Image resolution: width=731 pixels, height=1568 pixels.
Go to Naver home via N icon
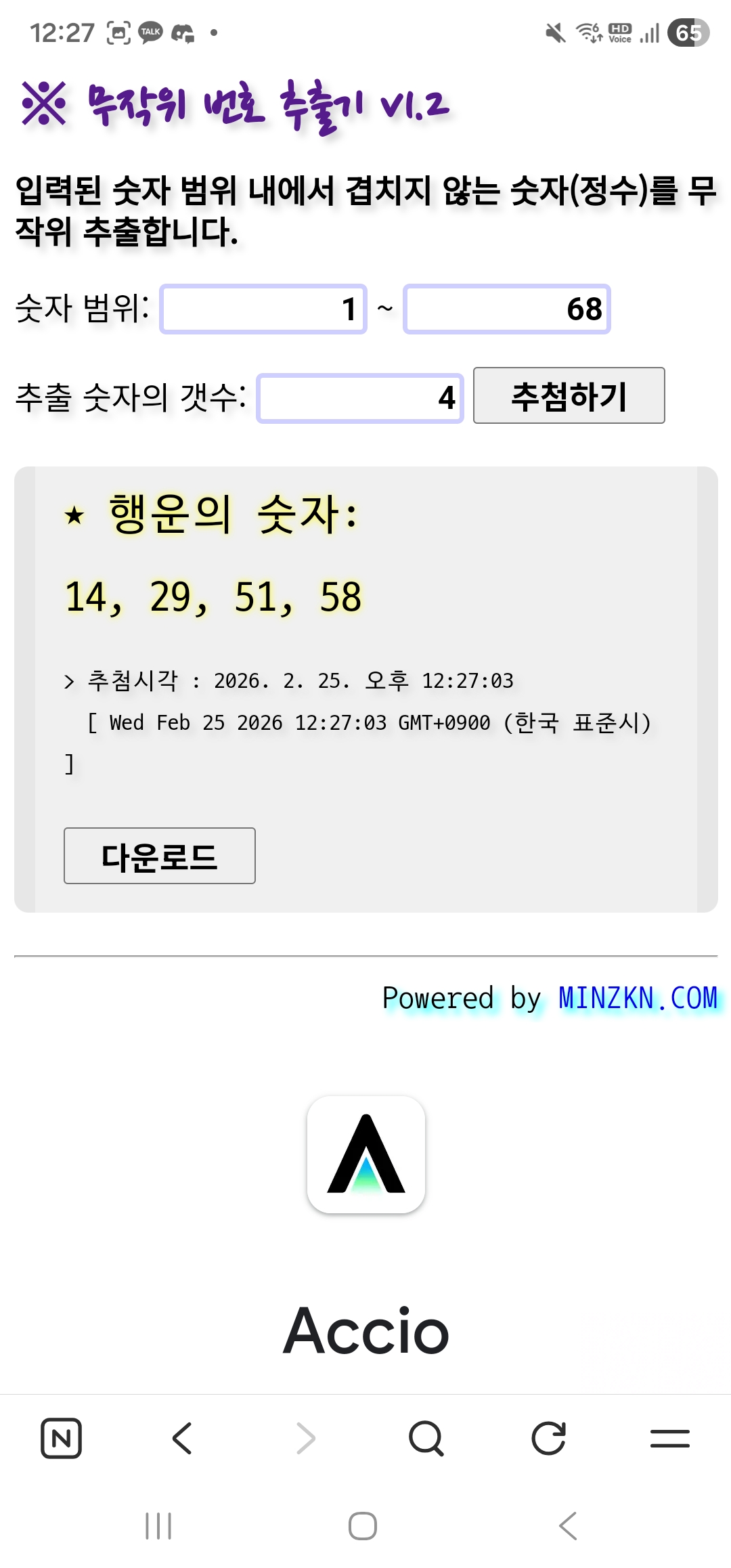(62, 1438)
